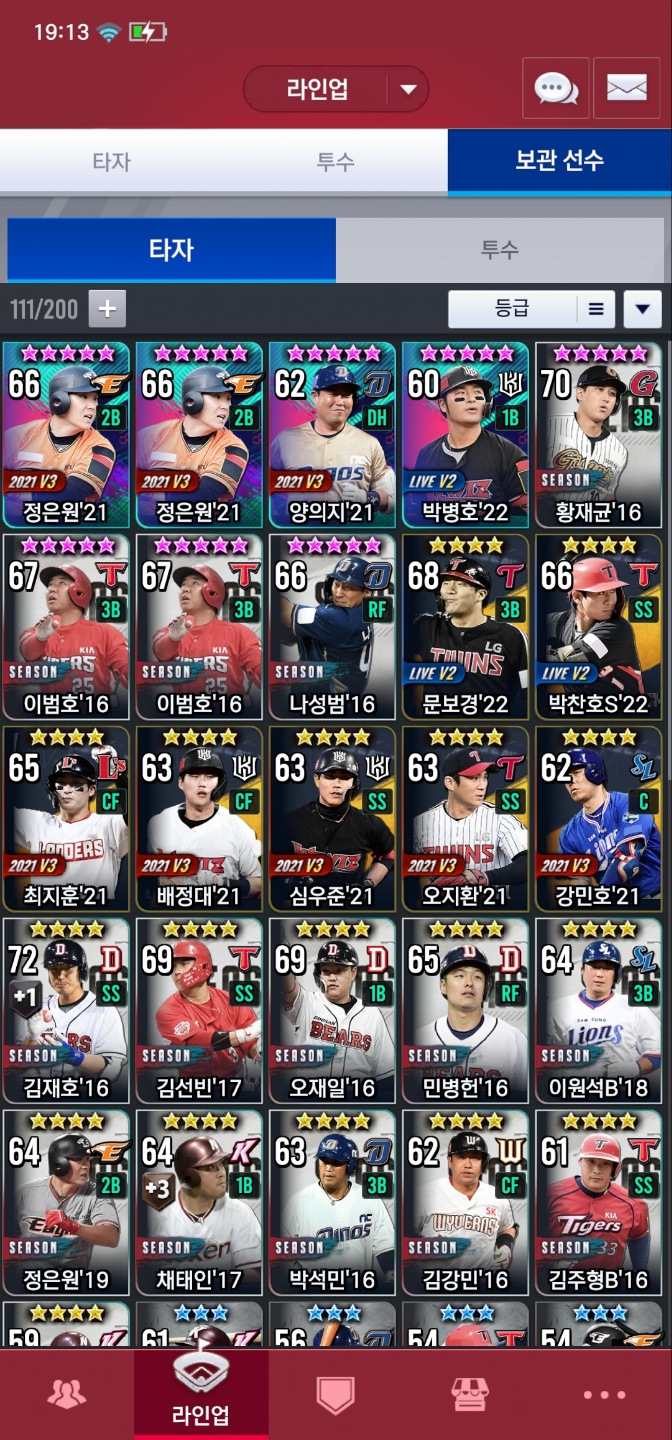The width and height of the screenshot is (672, 1440).
Task: Open the more options bottom tab
Action: (x=604, y=1394)
